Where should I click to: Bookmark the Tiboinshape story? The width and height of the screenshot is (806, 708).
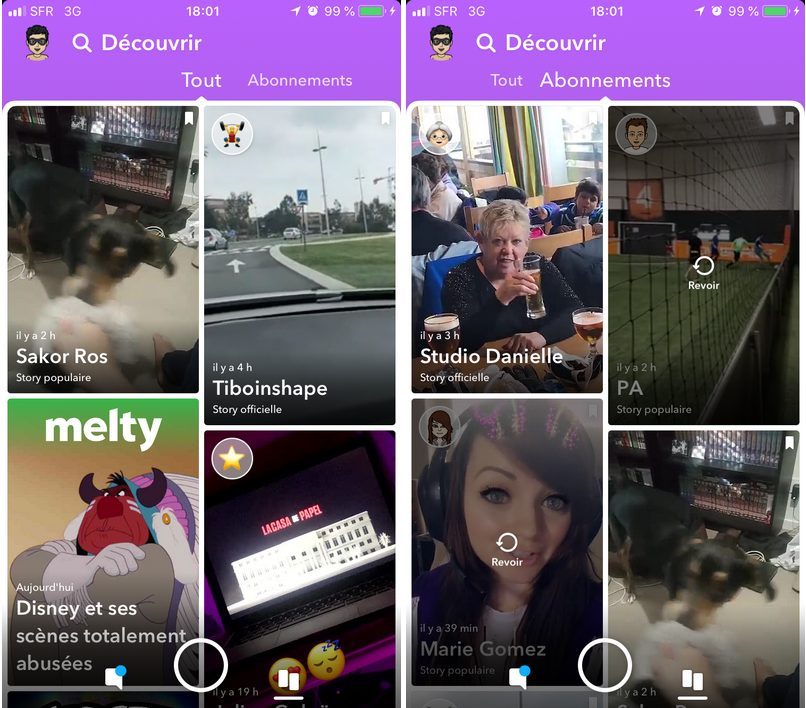coord(385,119)
